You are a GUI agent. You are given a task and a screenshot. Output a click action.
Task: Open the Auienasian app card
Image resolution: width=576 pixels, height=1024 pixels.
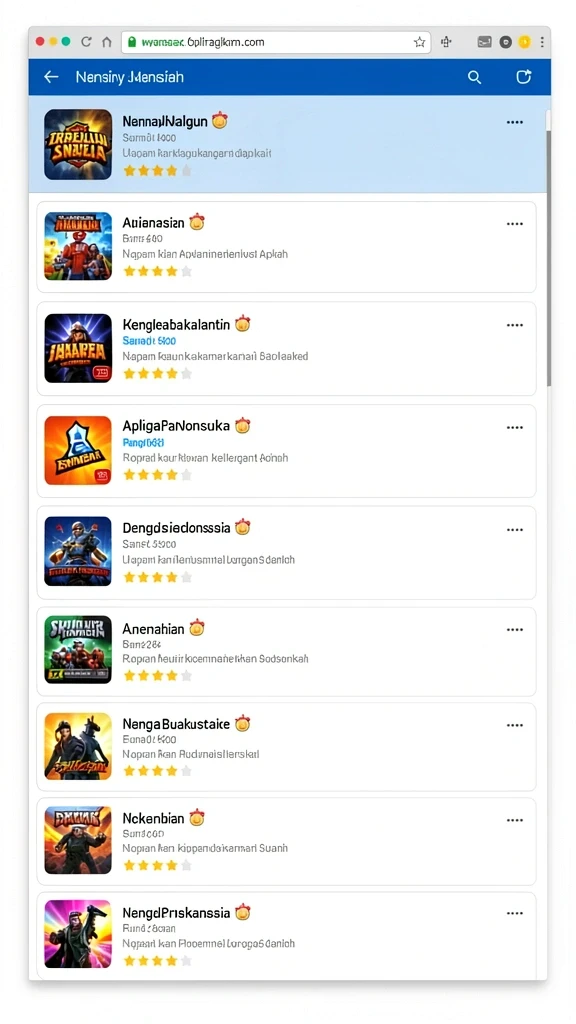(x=286, y=246)
